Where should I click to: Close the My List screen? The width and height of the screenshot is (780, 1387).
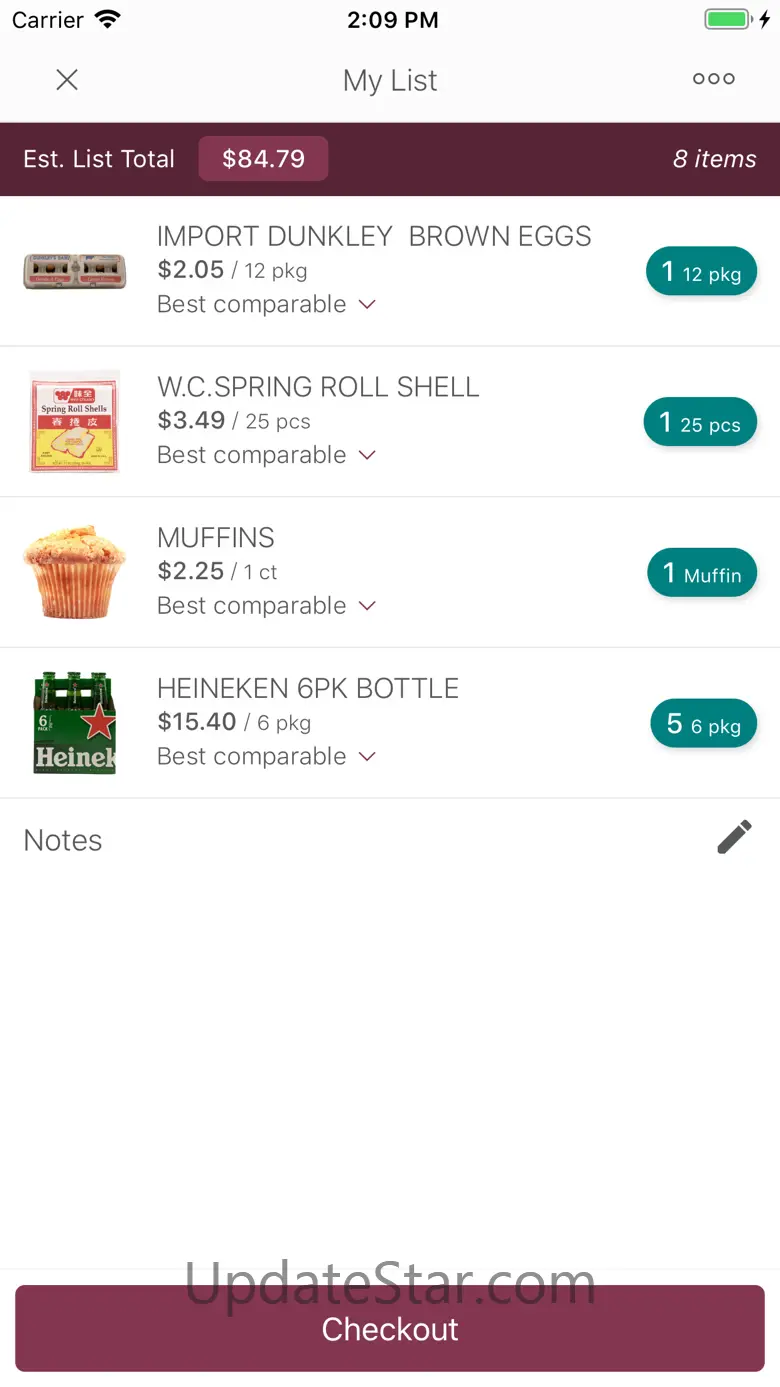point(67,80)
